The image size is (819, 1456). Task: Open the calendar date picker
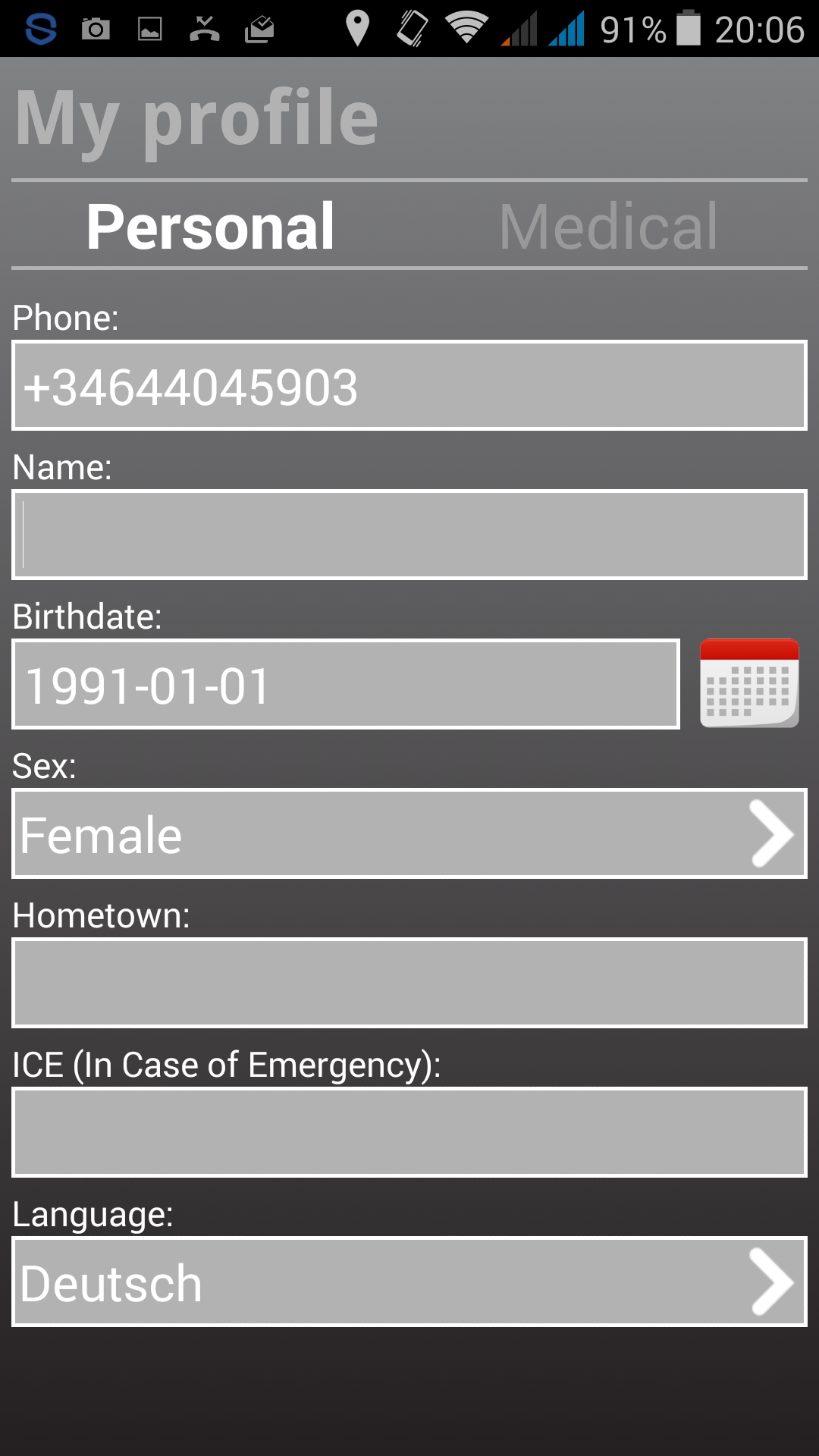749,683
